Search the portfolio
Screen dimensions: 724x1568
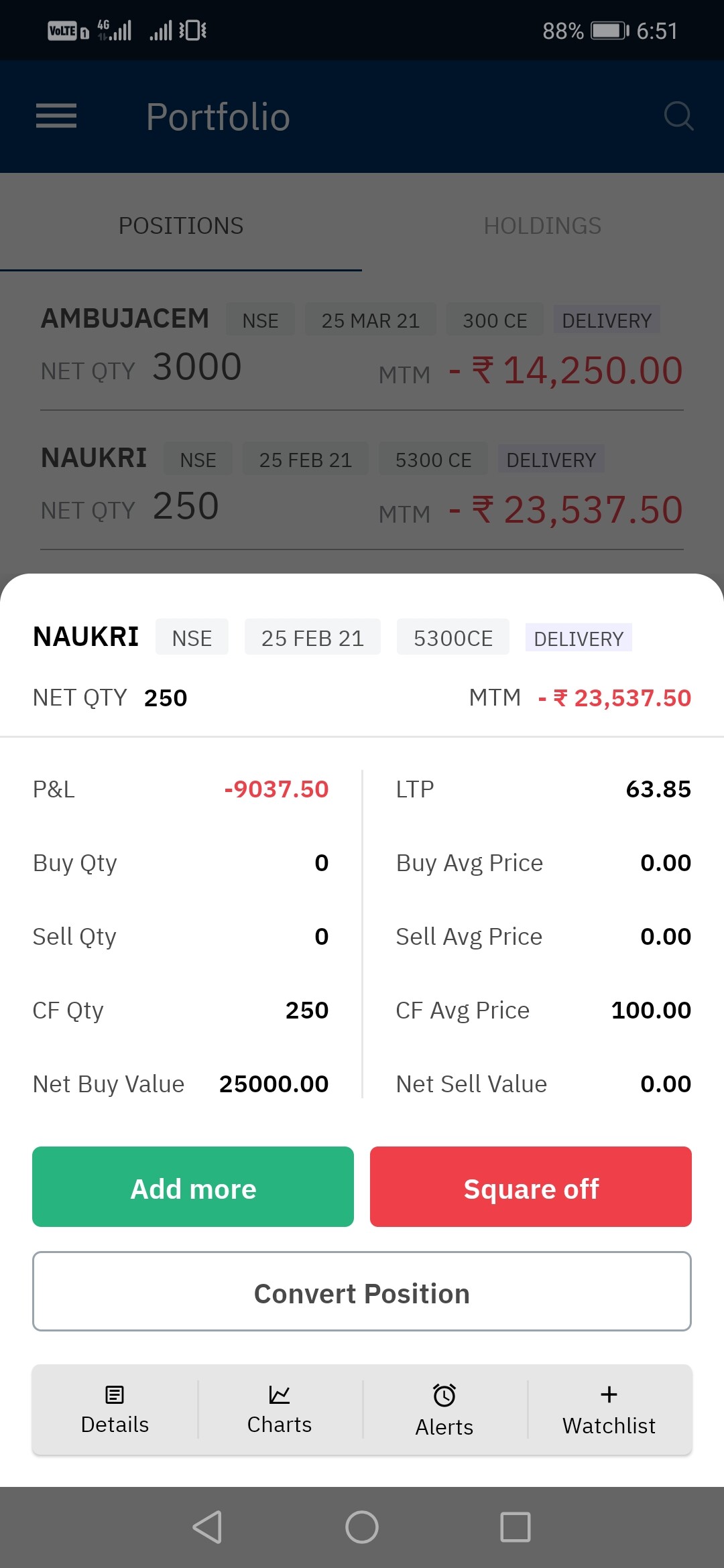tap(678, 116)
